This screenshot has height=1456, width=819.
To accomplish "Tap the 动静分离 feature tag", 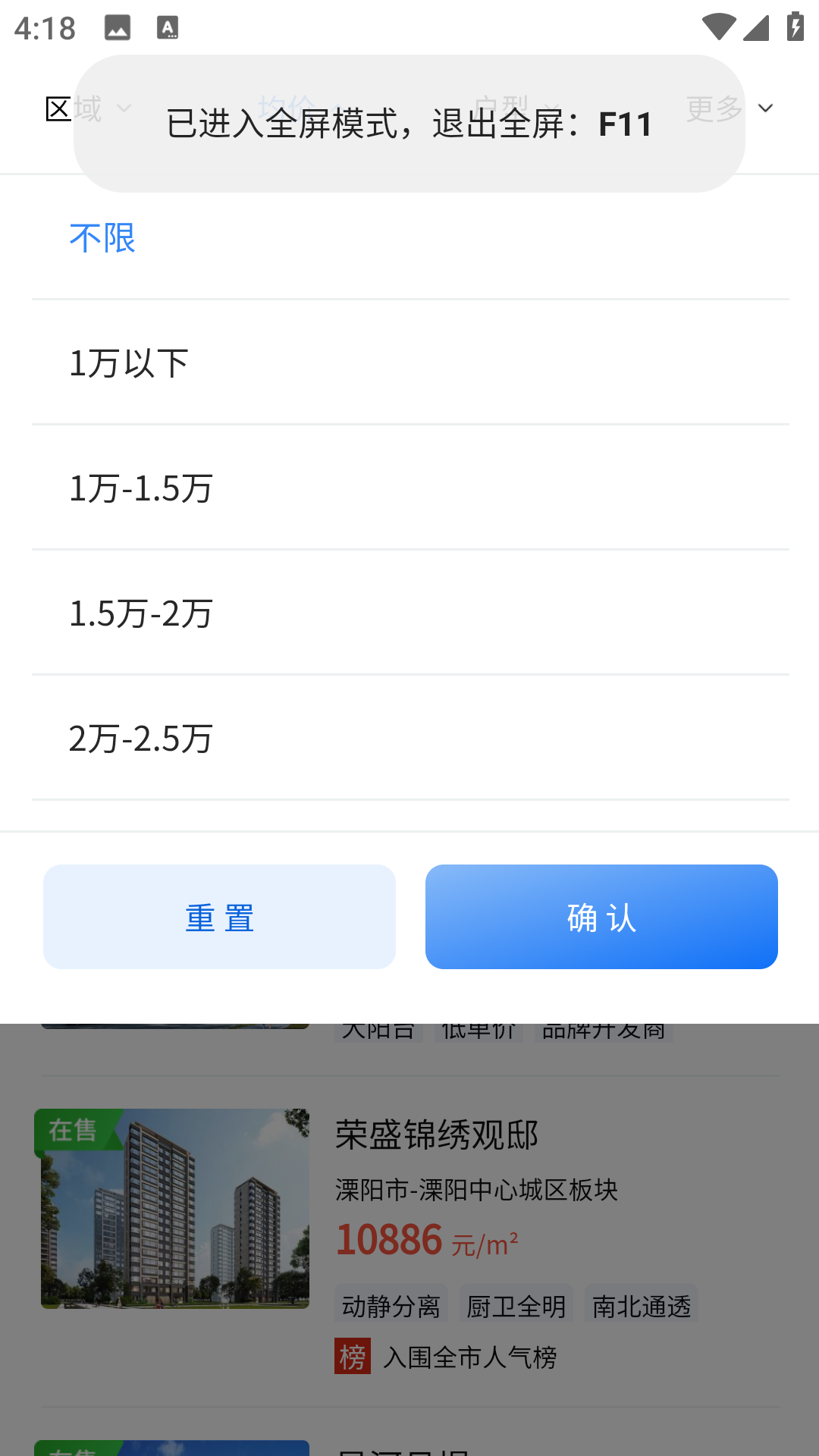I will pyautogui.click(x=391, y=1305).
